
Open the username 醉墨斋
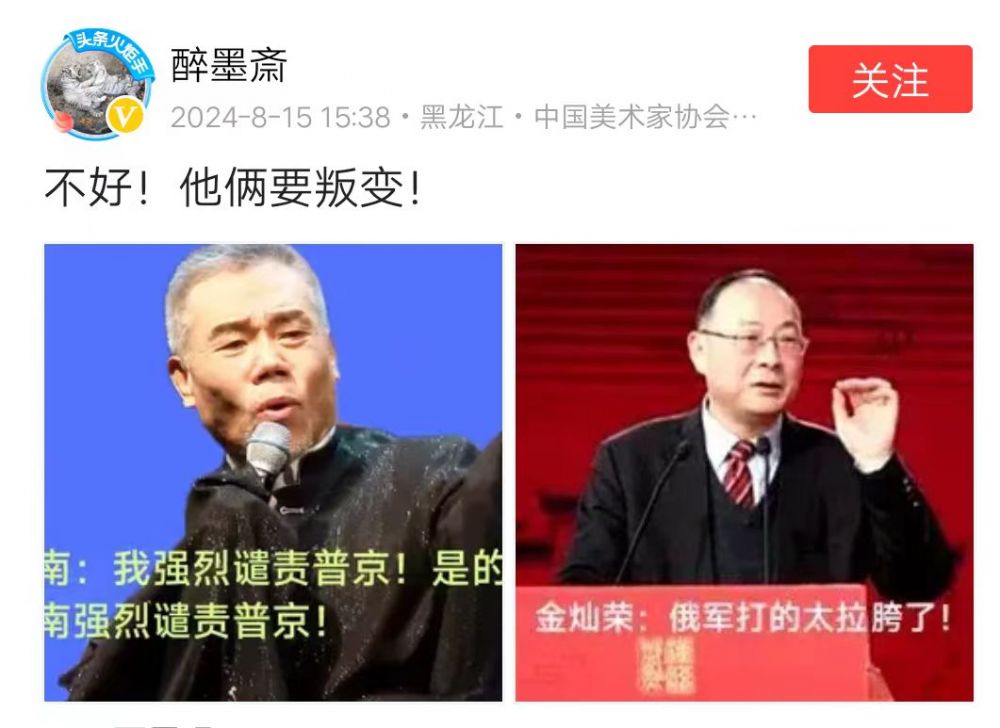(x=229, y=66)
